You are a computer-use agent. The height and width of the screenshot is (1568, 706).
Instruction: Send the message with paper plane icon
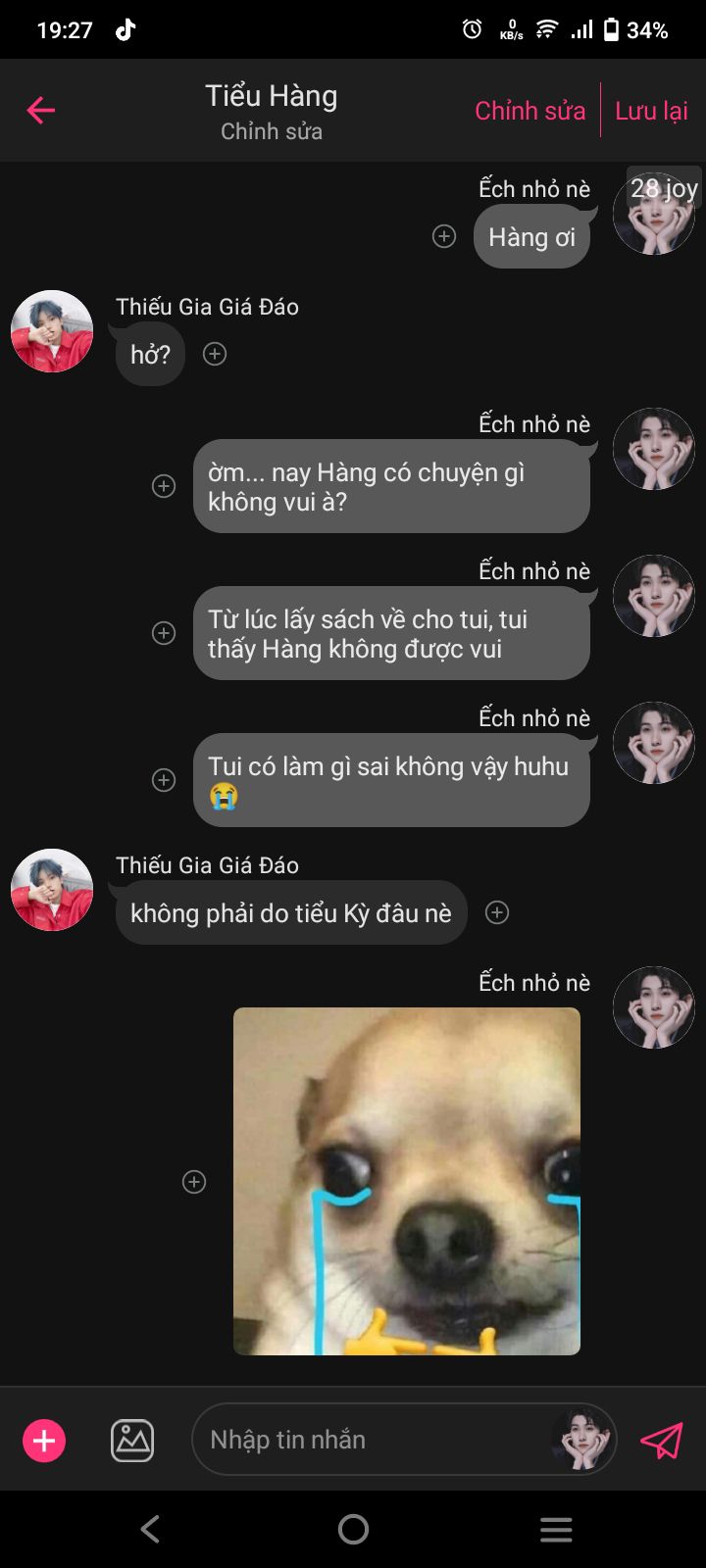click(x=661, y=1440)
